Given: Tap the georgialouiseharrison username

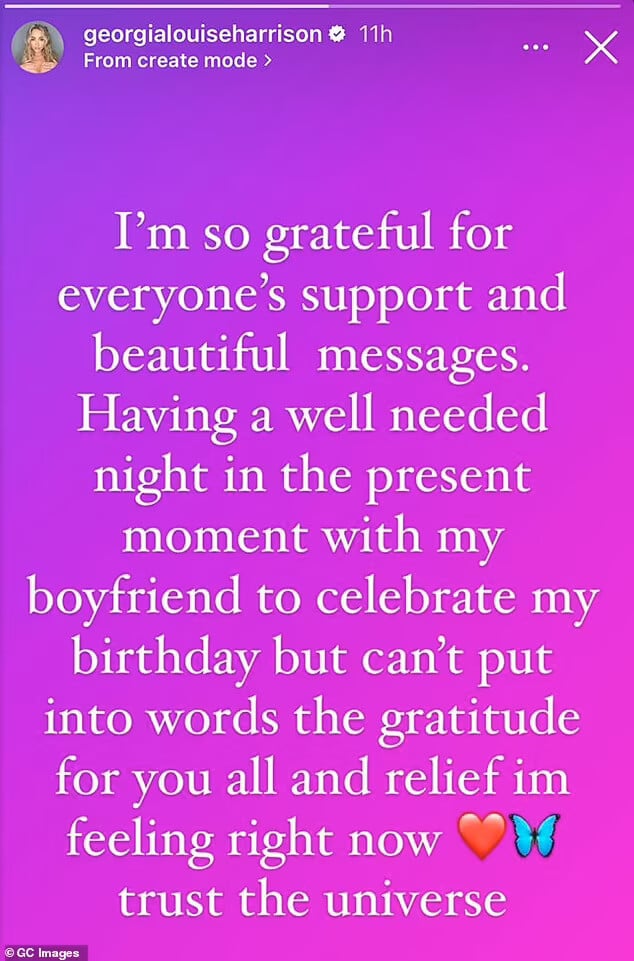Looking at the screenshot, I should point(202,34).
